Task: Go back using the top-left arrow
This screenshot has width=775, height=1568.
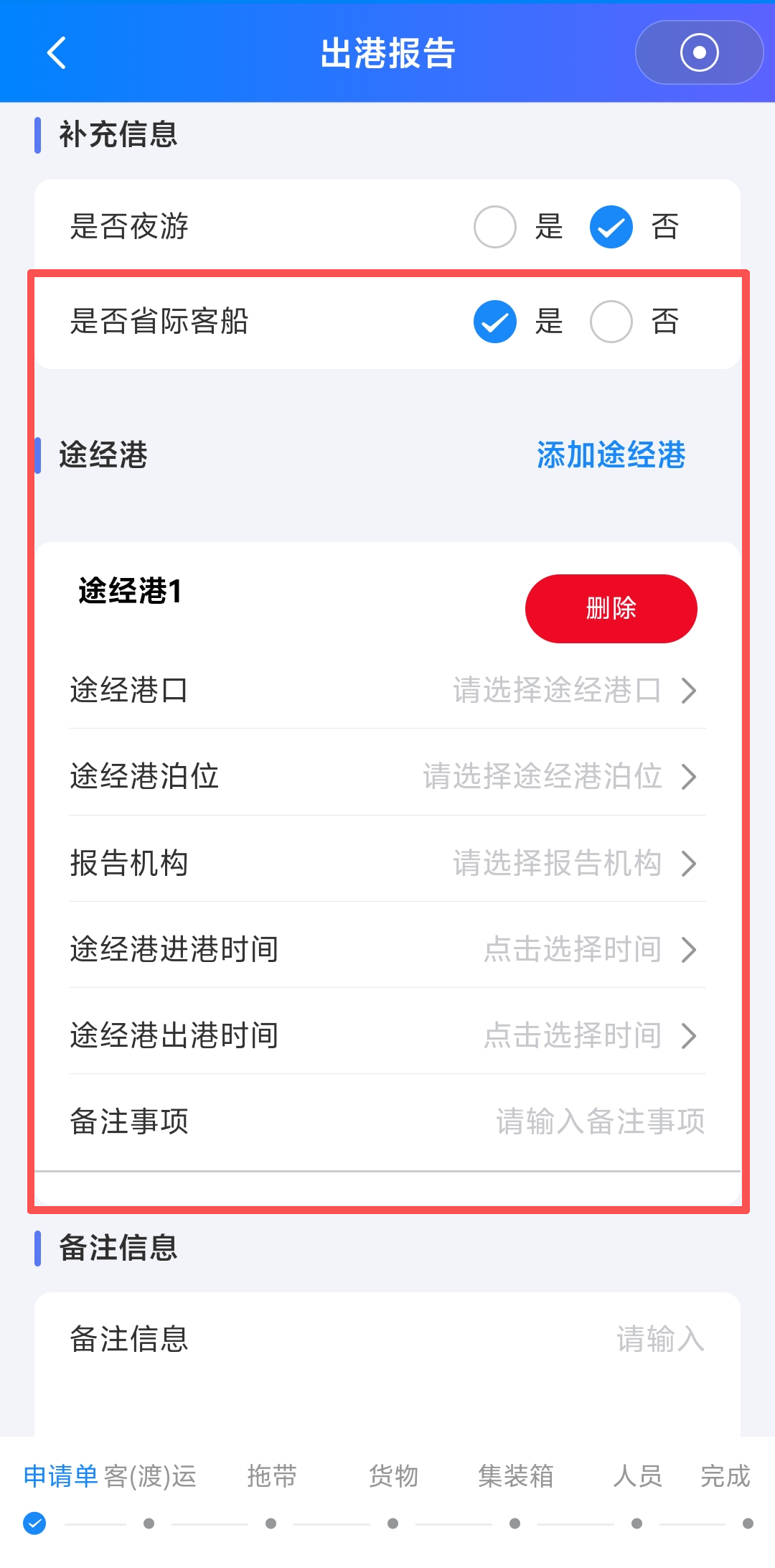Action: pos(57,52)
